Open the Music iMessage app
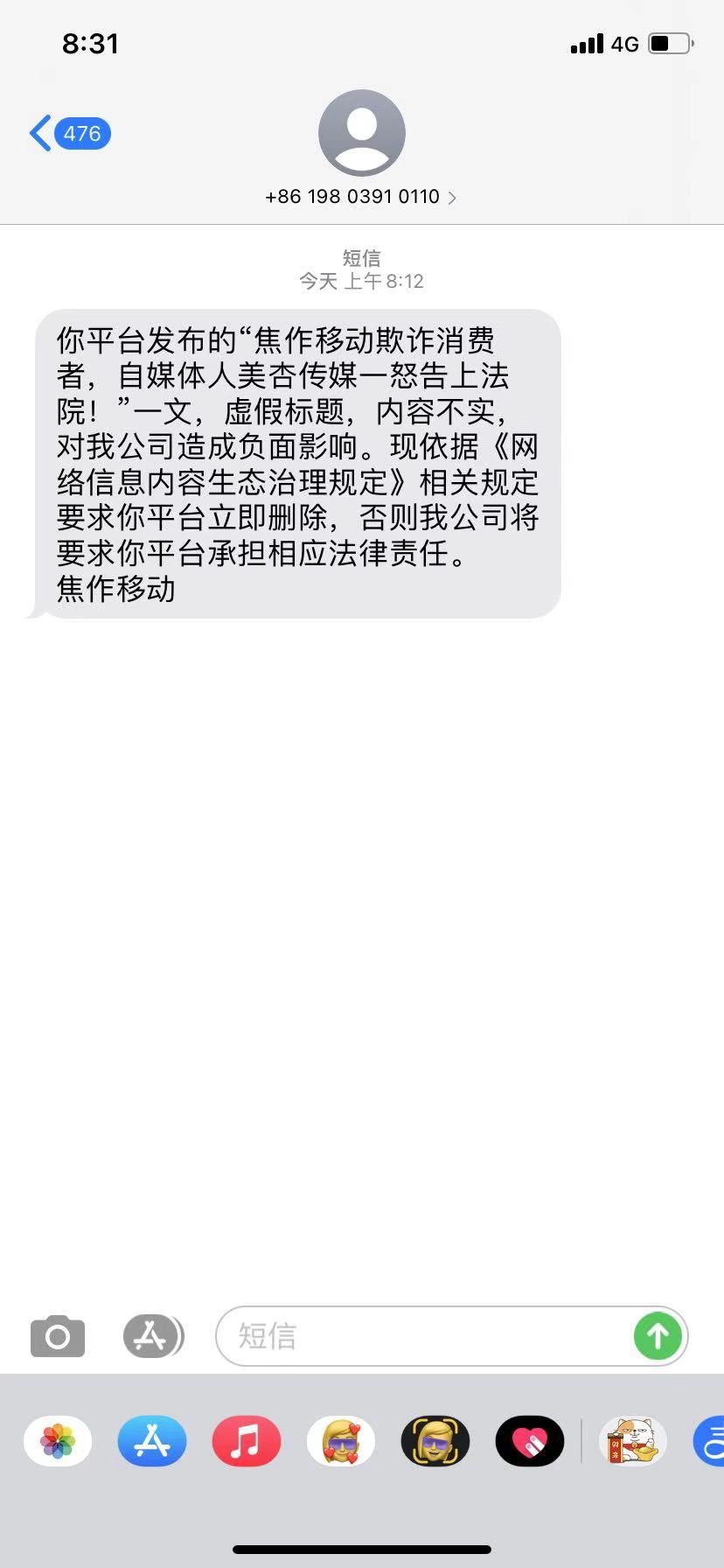The image size is (724, 1568). 247,1441
